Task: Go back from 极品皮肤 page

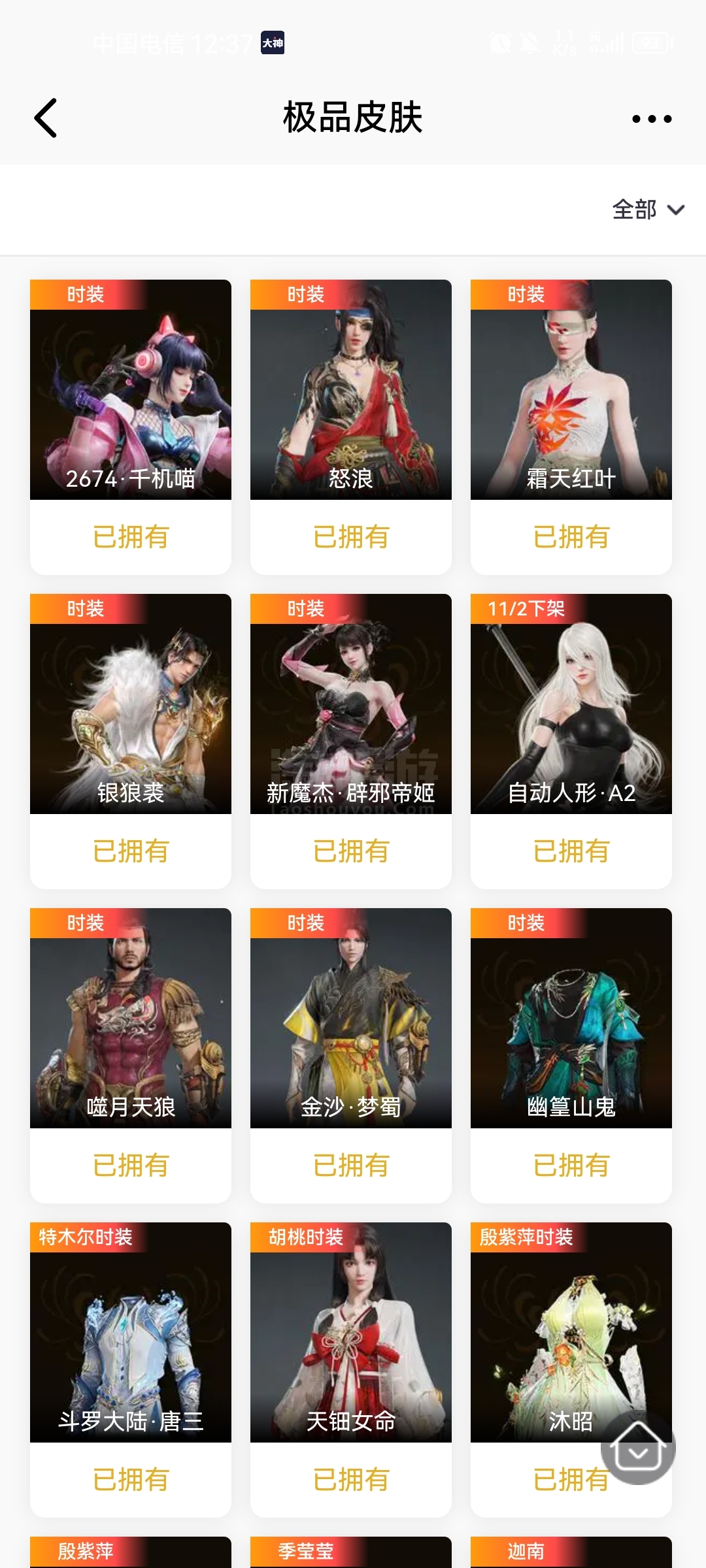Action: coord(45,118)
